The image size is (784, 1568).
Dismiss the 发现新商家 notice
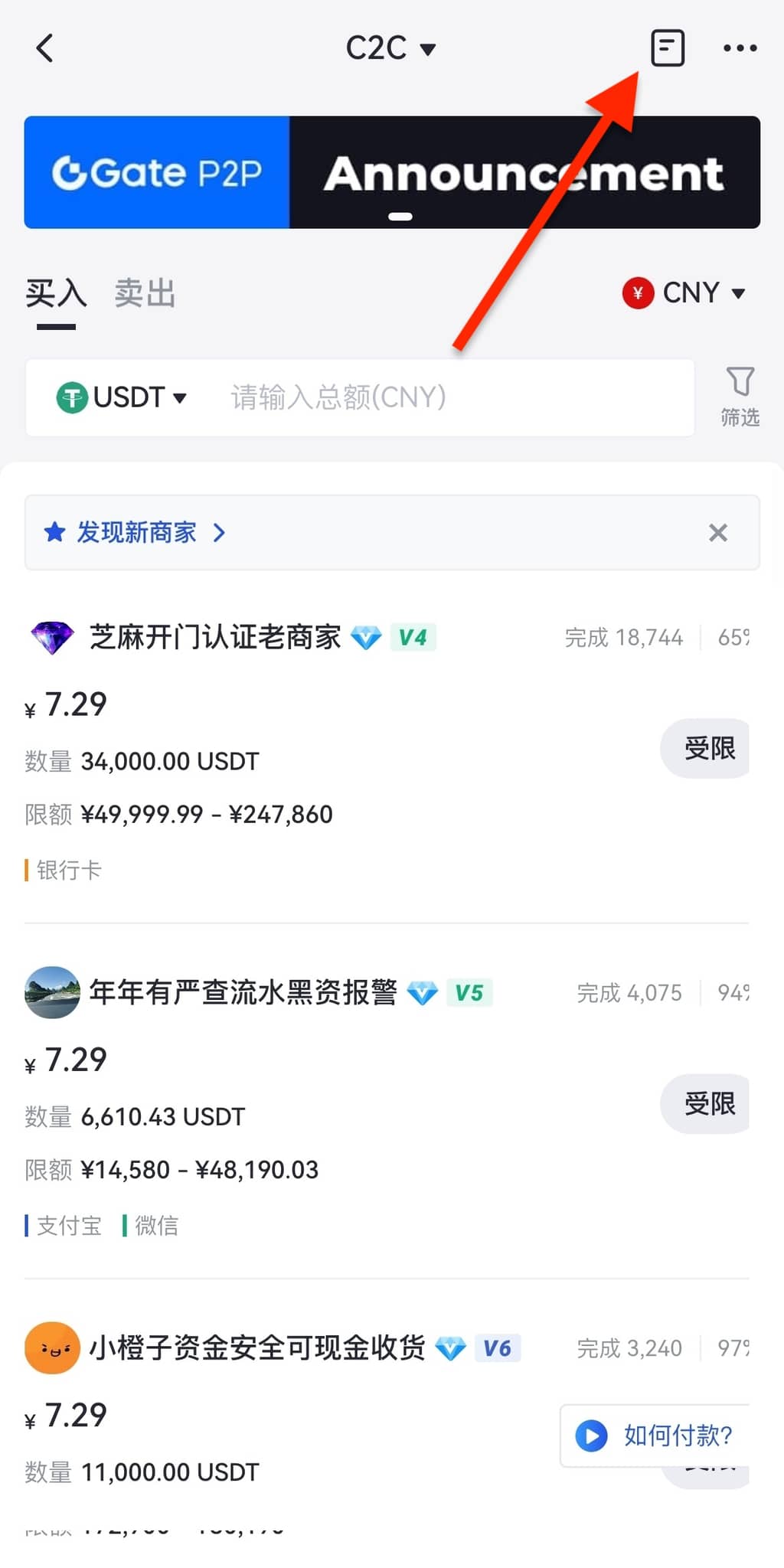(717, 532)
